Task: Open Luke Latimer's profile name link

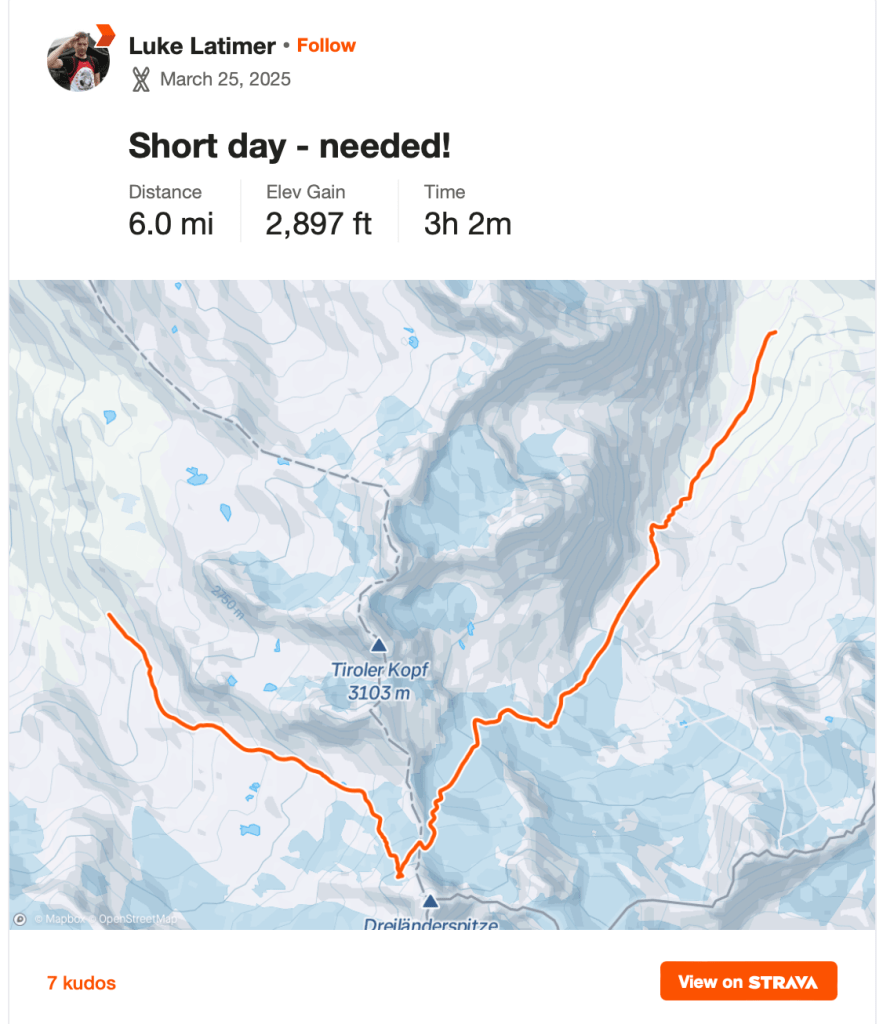Action: [201, 46]
